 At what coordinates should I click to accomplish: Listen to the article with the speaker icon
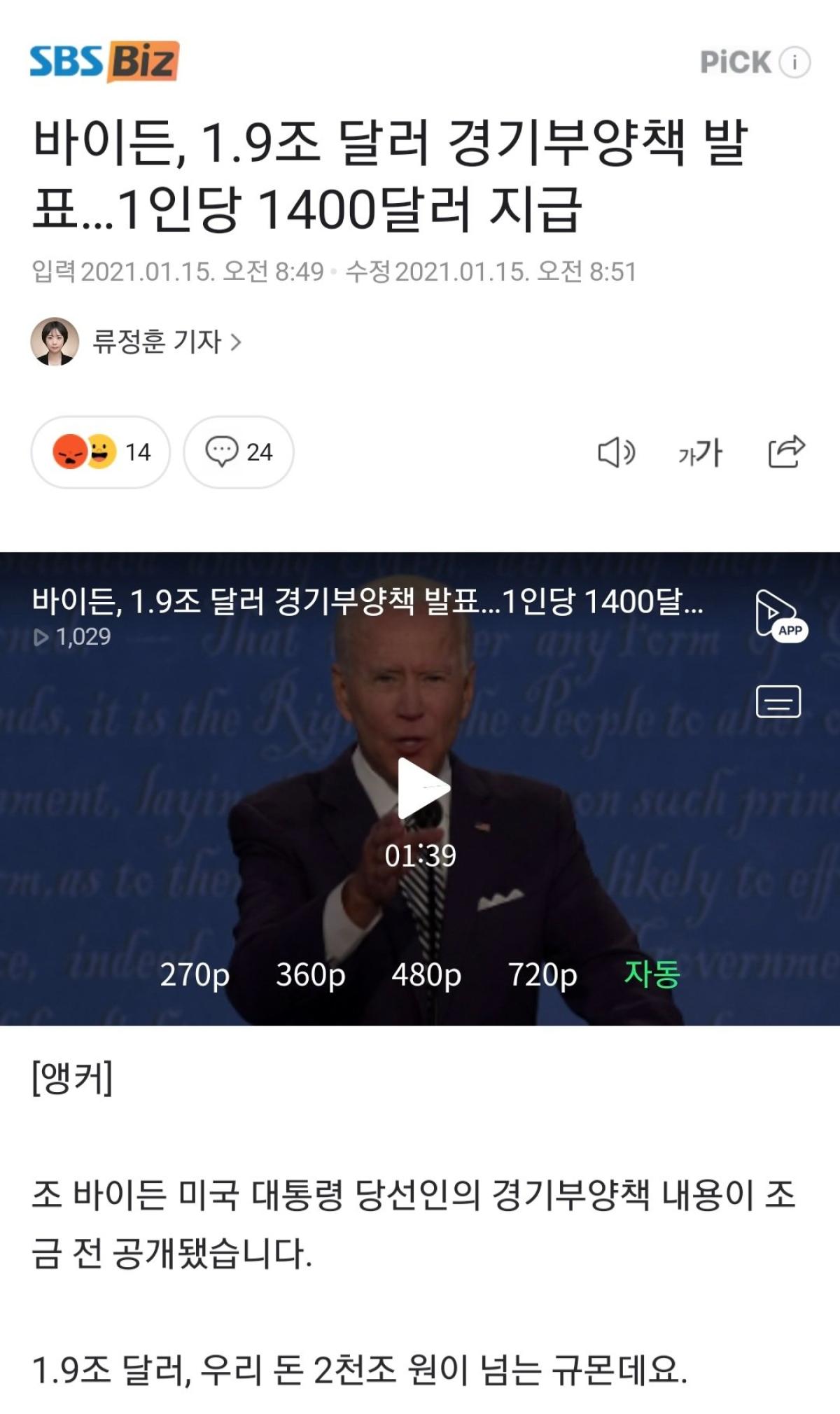click(616, 452)
